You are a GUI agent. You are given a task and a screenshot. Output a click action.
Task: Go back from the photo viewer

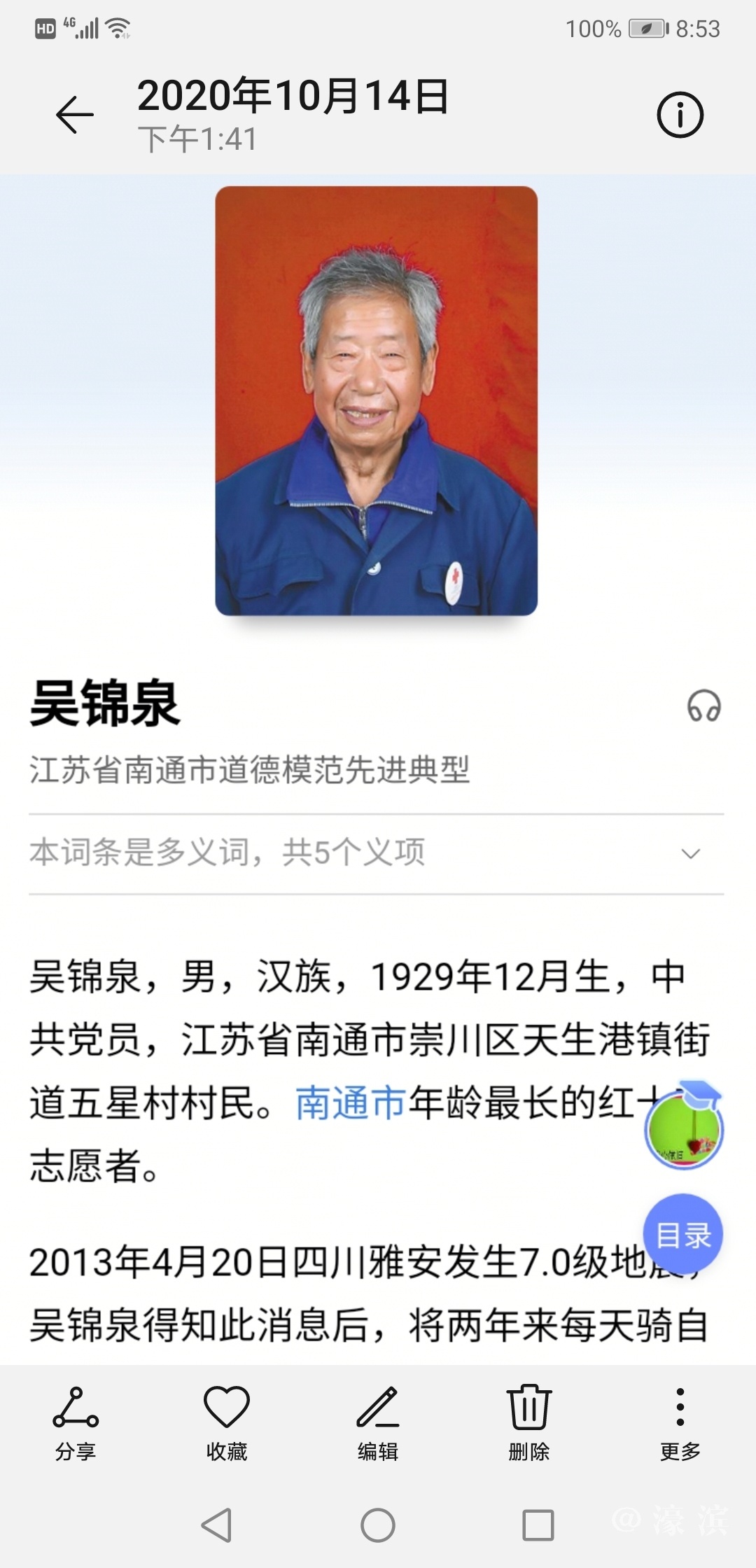point(75,115)
